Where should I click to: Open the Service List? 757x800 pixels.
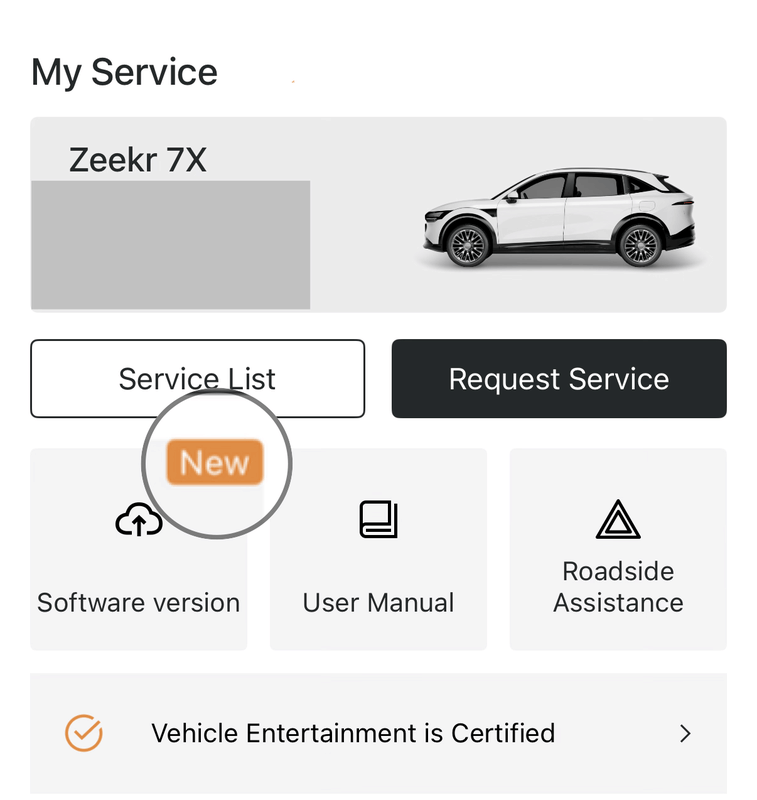[x=197, y=379]
